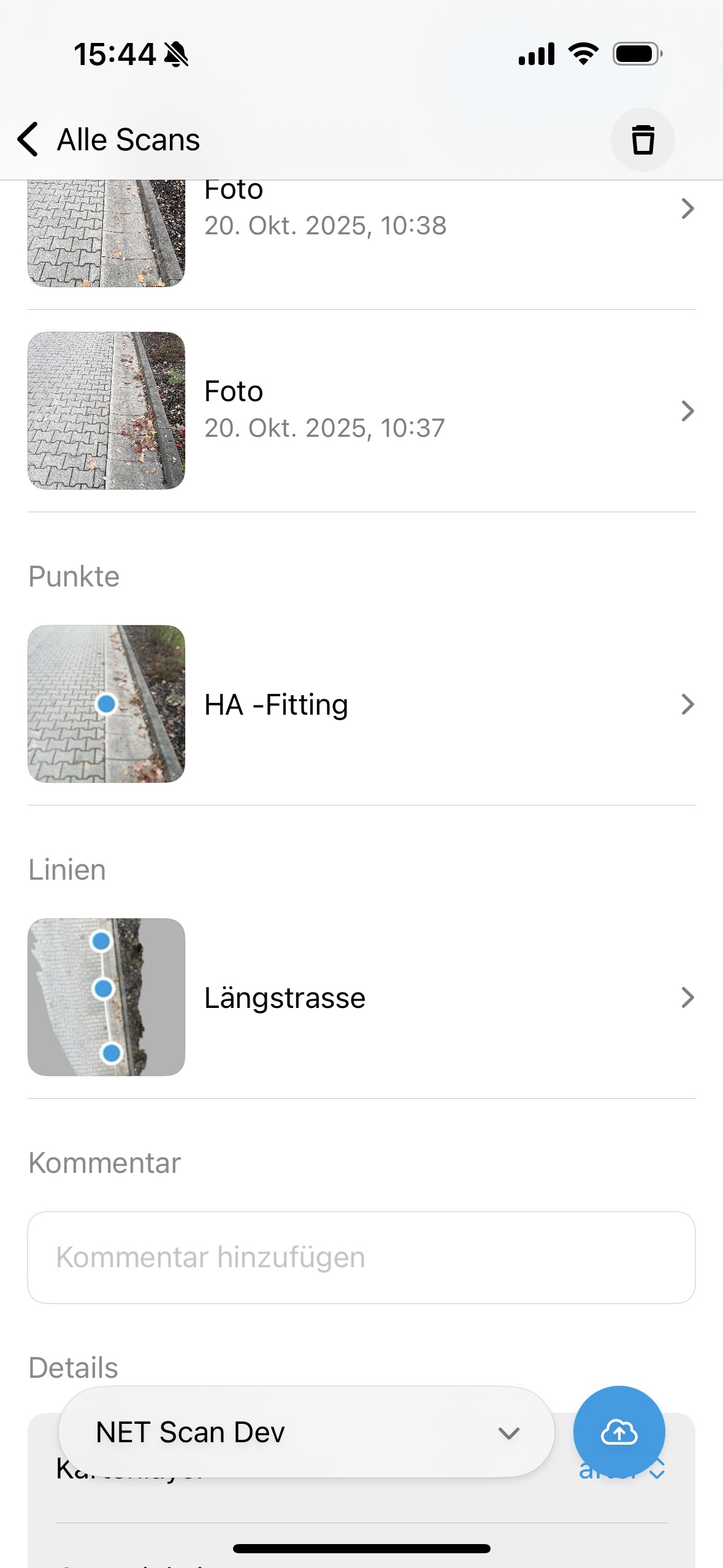Open the NET Scan Dev project selector
This screenshot has width=723, height=1568.
(x=307, y=1432)
